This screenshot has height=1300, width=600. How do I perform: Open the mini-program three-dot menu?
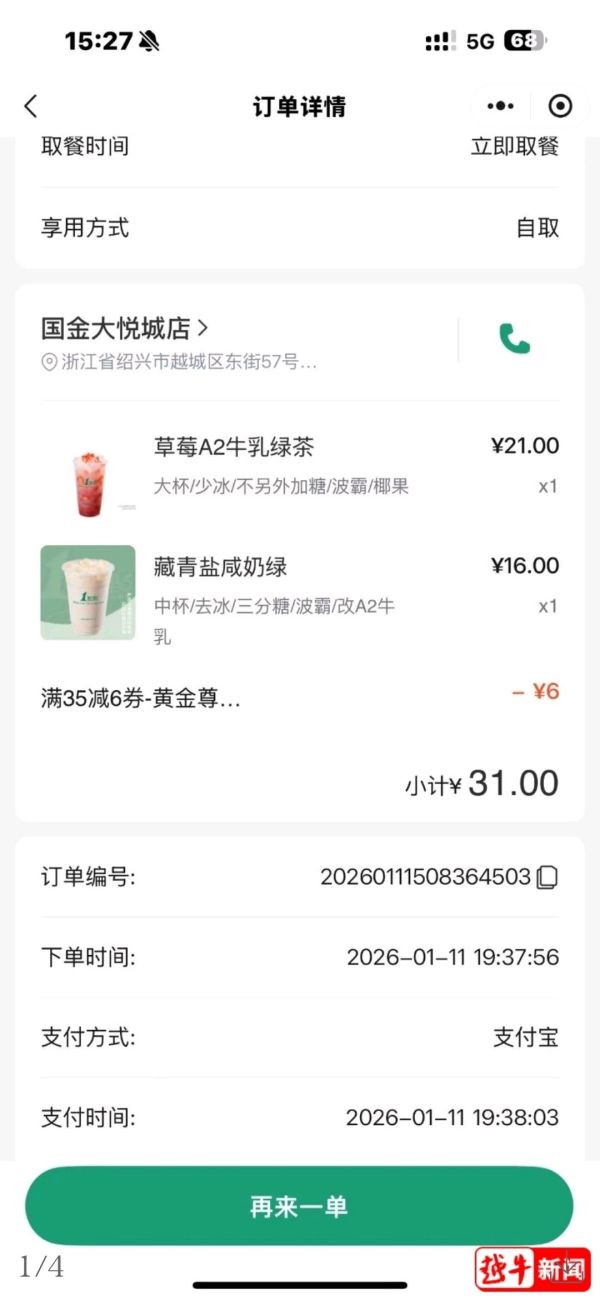click(x=500, y=106)
